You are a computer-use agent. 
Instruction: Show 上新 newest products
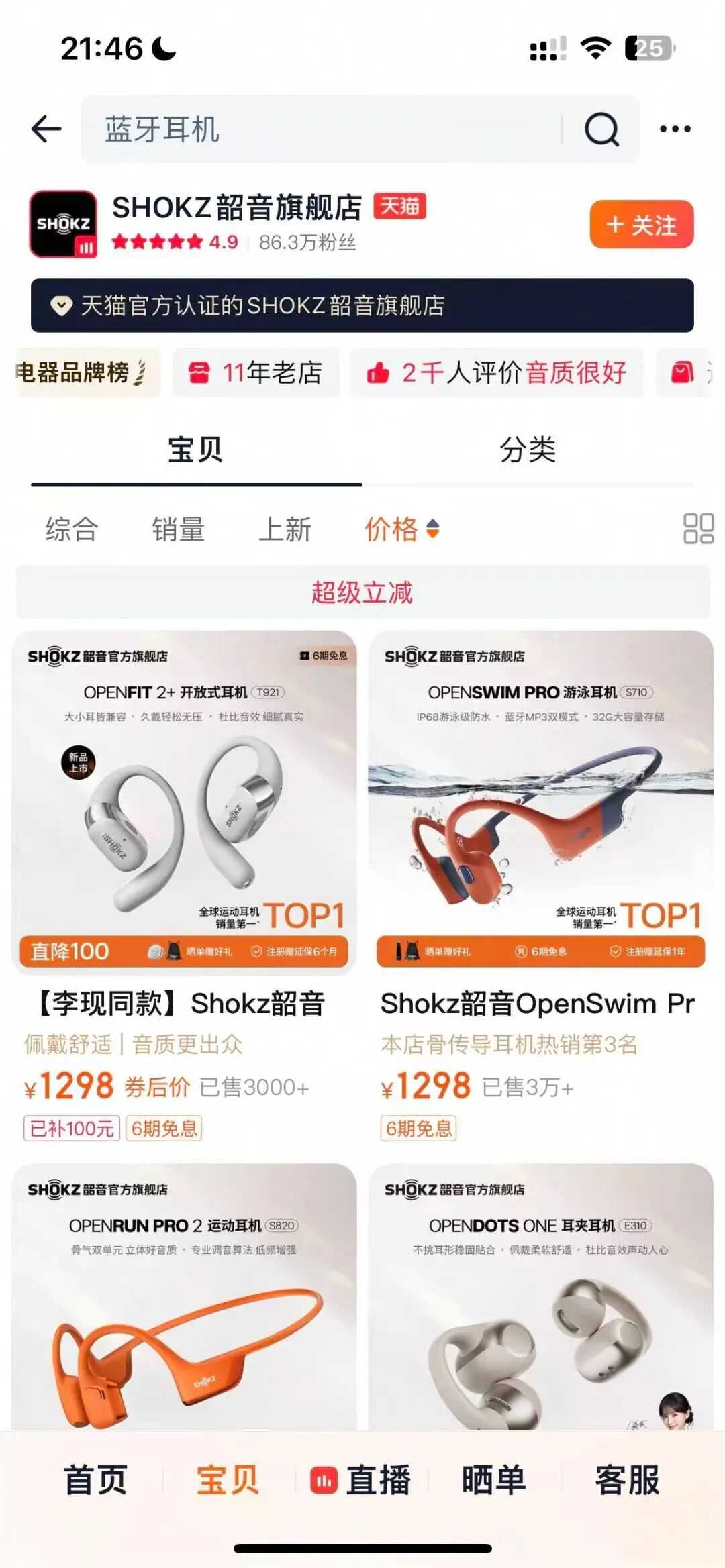coord(285,529)
